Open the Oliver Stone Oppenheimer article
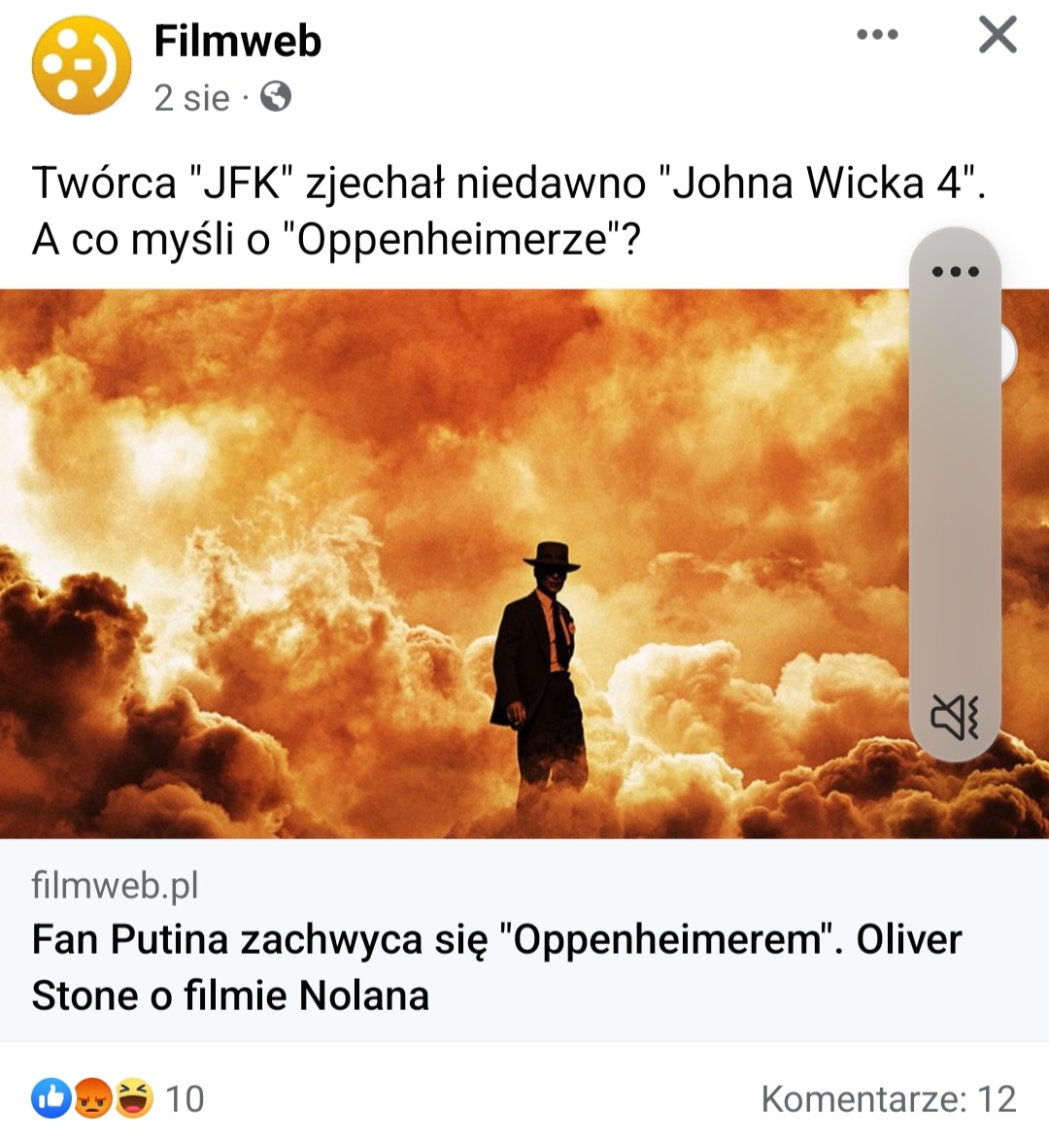 457,563
